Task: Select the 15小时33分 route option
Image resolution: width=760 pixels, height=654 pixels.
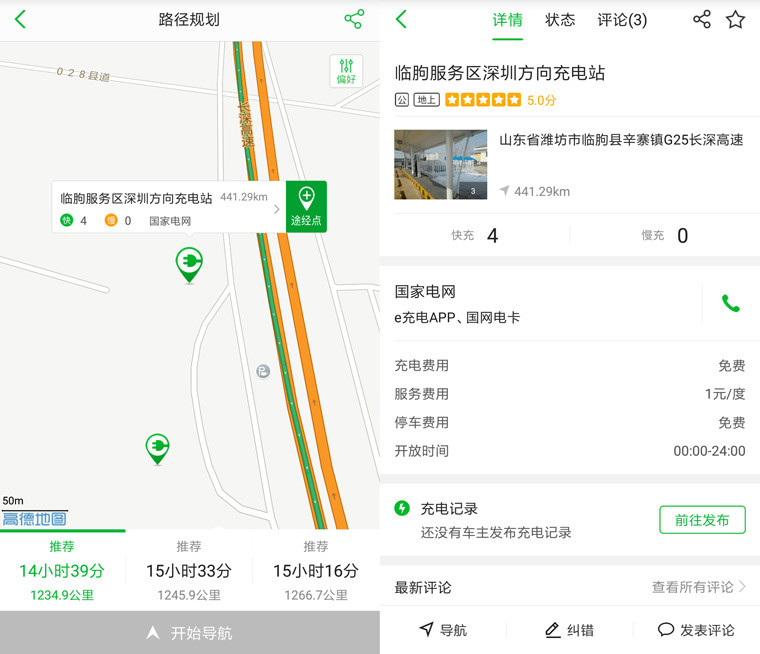Action: click(x=189, y=571)
